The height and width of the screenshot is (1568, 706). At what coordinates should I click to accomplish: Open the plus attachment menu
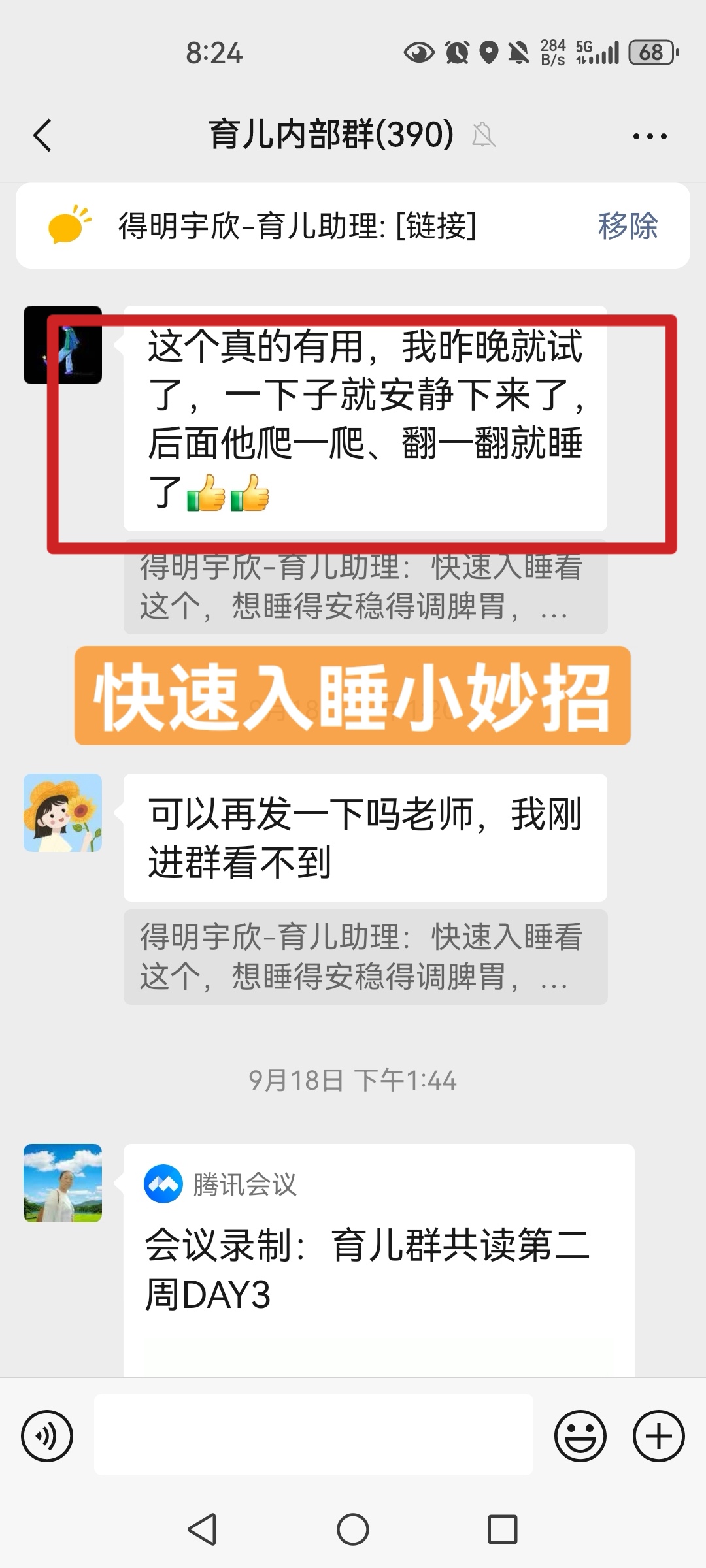click(x=658, y=1435)
